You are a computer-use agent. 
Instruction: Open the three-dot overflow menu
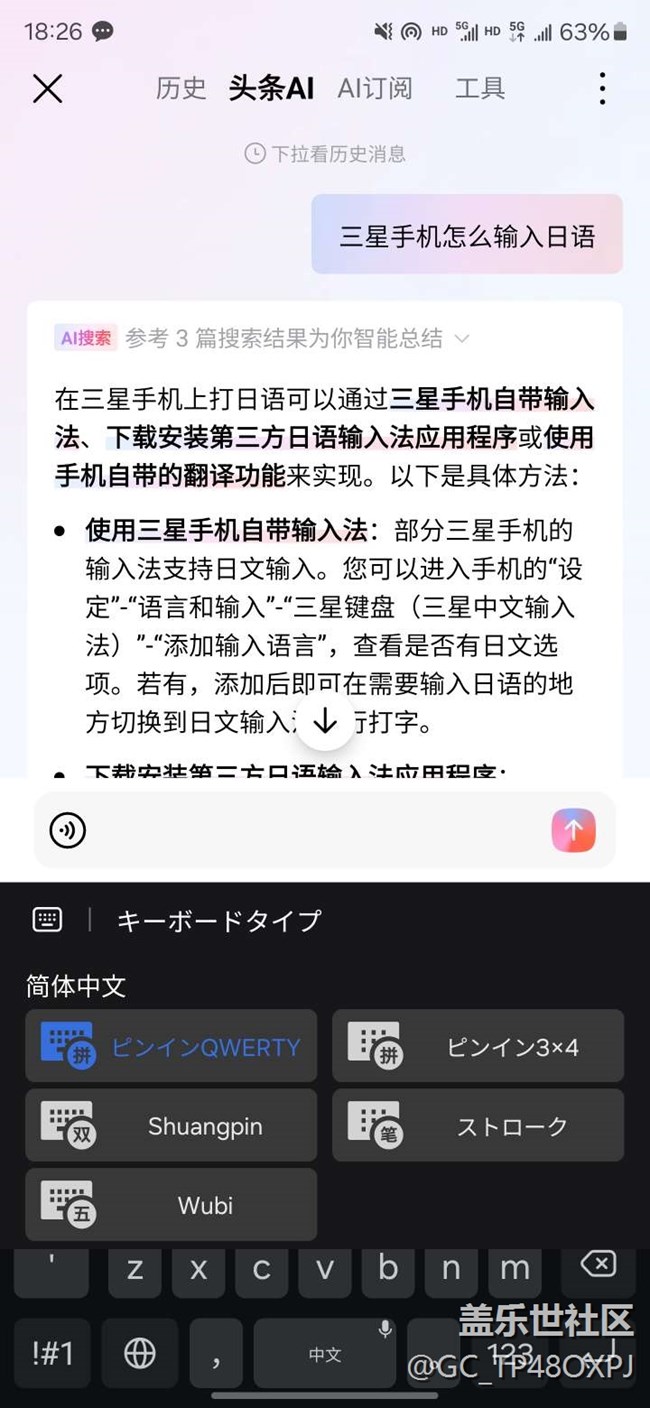602,88
